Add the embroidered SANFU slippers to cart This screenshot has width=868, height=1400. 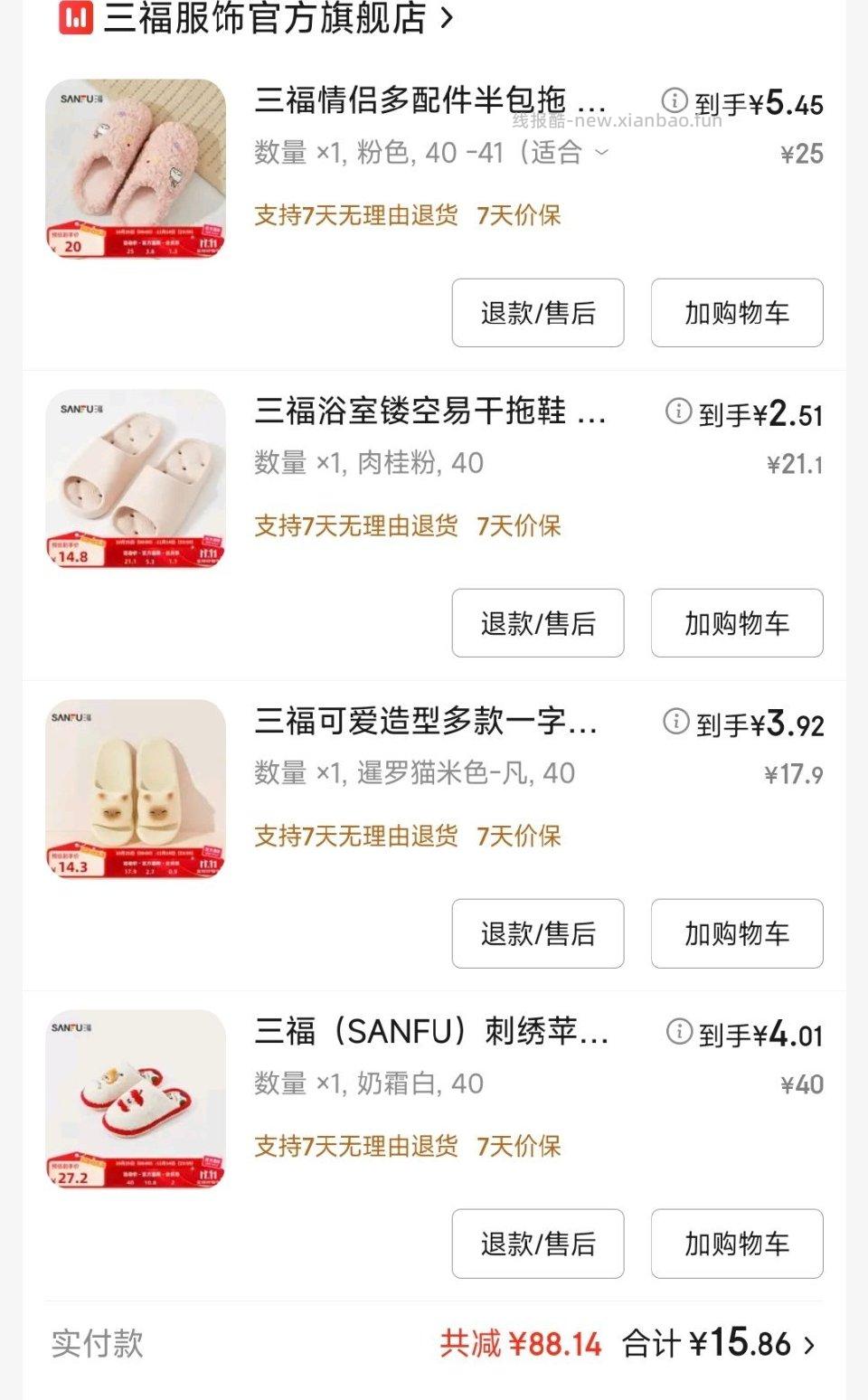(736, 1244)
